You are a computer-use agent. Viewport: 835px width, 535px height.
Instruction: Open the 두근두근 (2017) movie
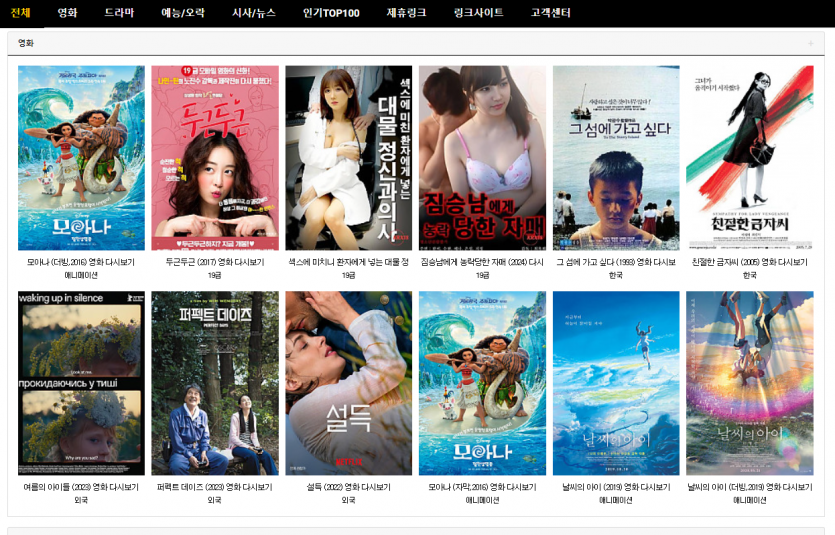coord(215,158)
